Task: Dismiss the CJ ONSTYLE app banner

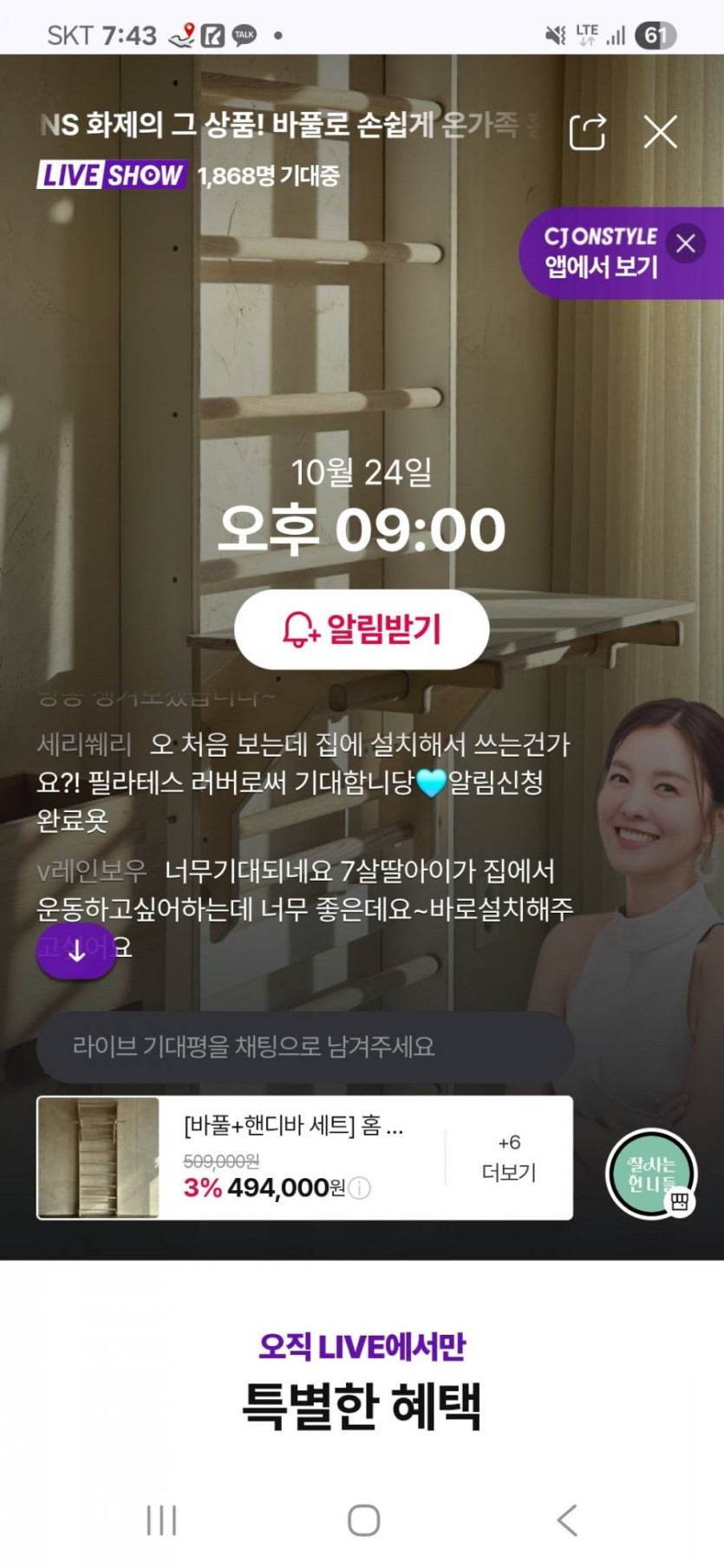Action: [685, 244]
